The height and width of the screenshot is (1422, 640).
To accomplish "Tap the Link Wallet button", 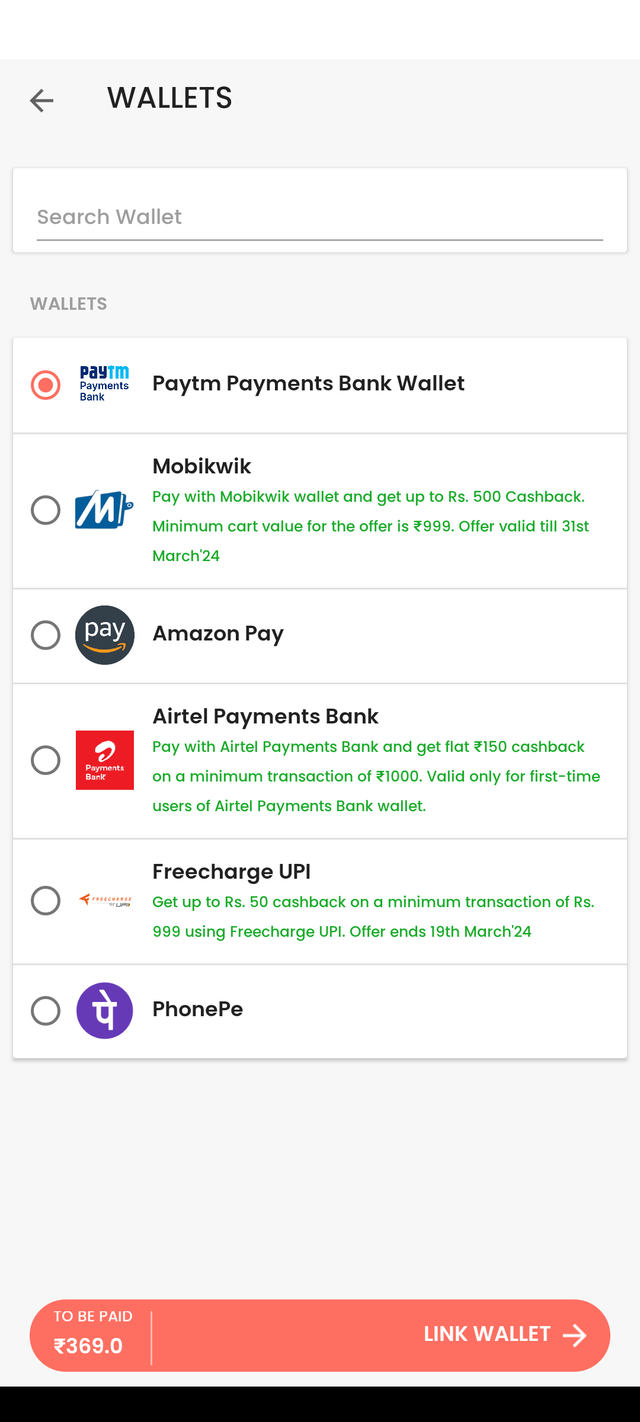I will click(504, 1334).
